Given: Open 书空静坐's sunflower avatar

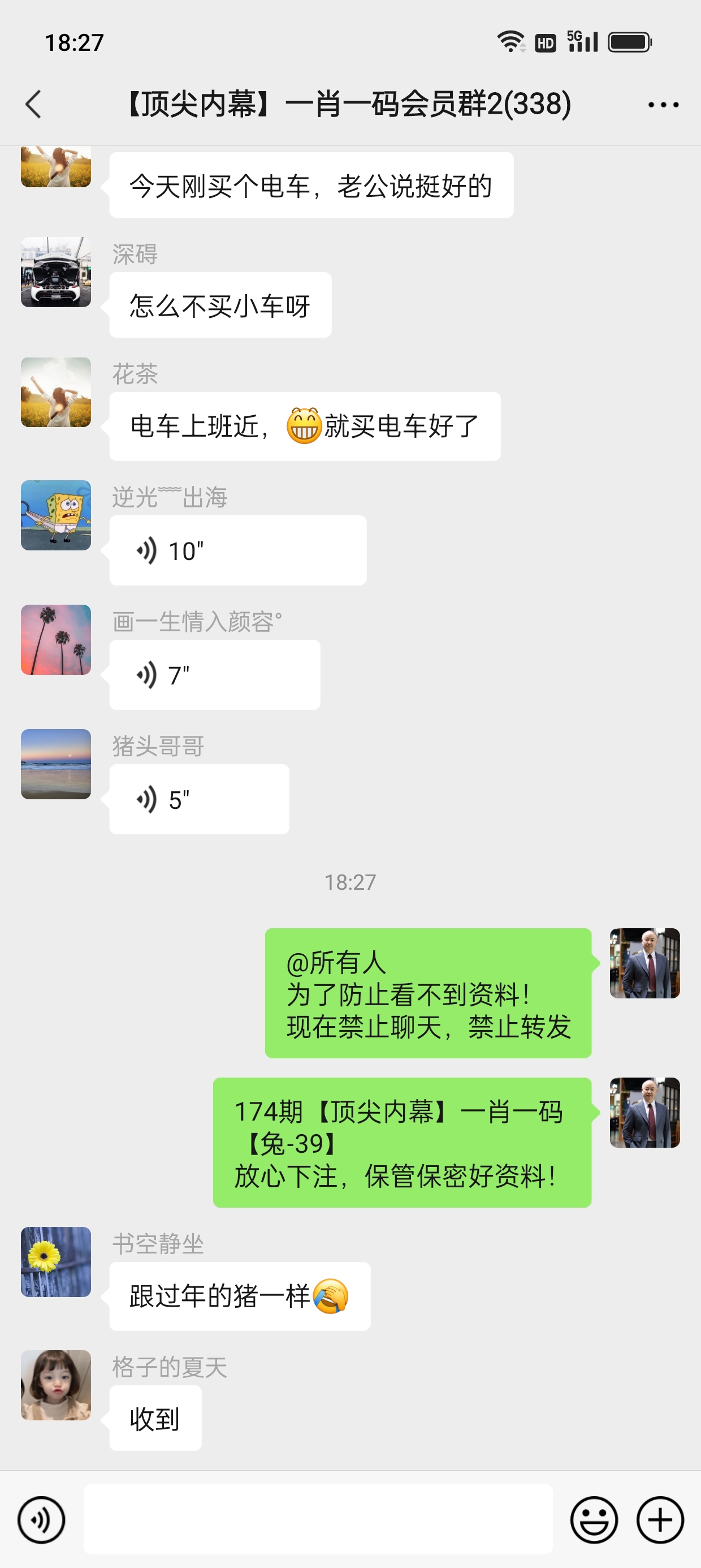Looking at the screenshot, I should [x=56, y=1262].
